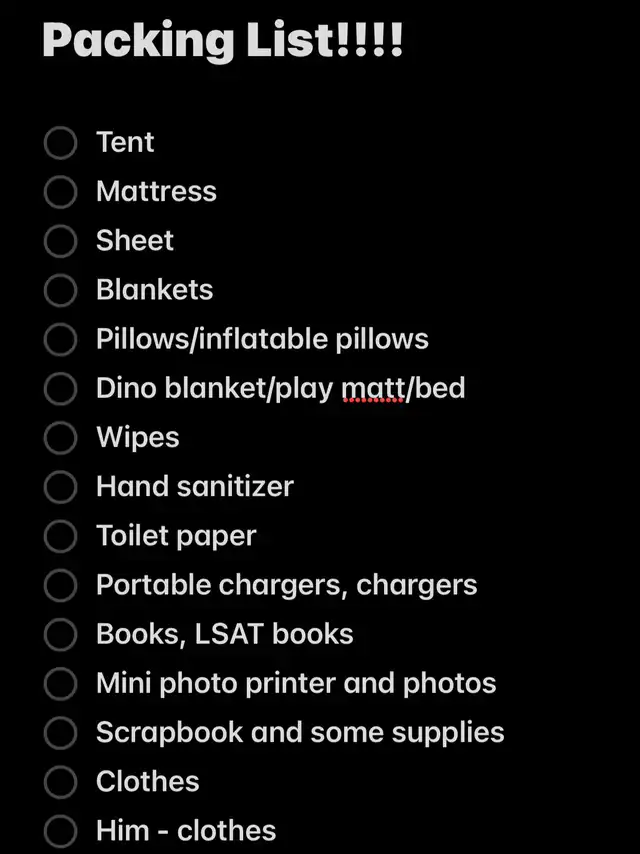The image size is (640, 854).
Task: Mark Hand sanitizer as packed
Action: point(61,487)
